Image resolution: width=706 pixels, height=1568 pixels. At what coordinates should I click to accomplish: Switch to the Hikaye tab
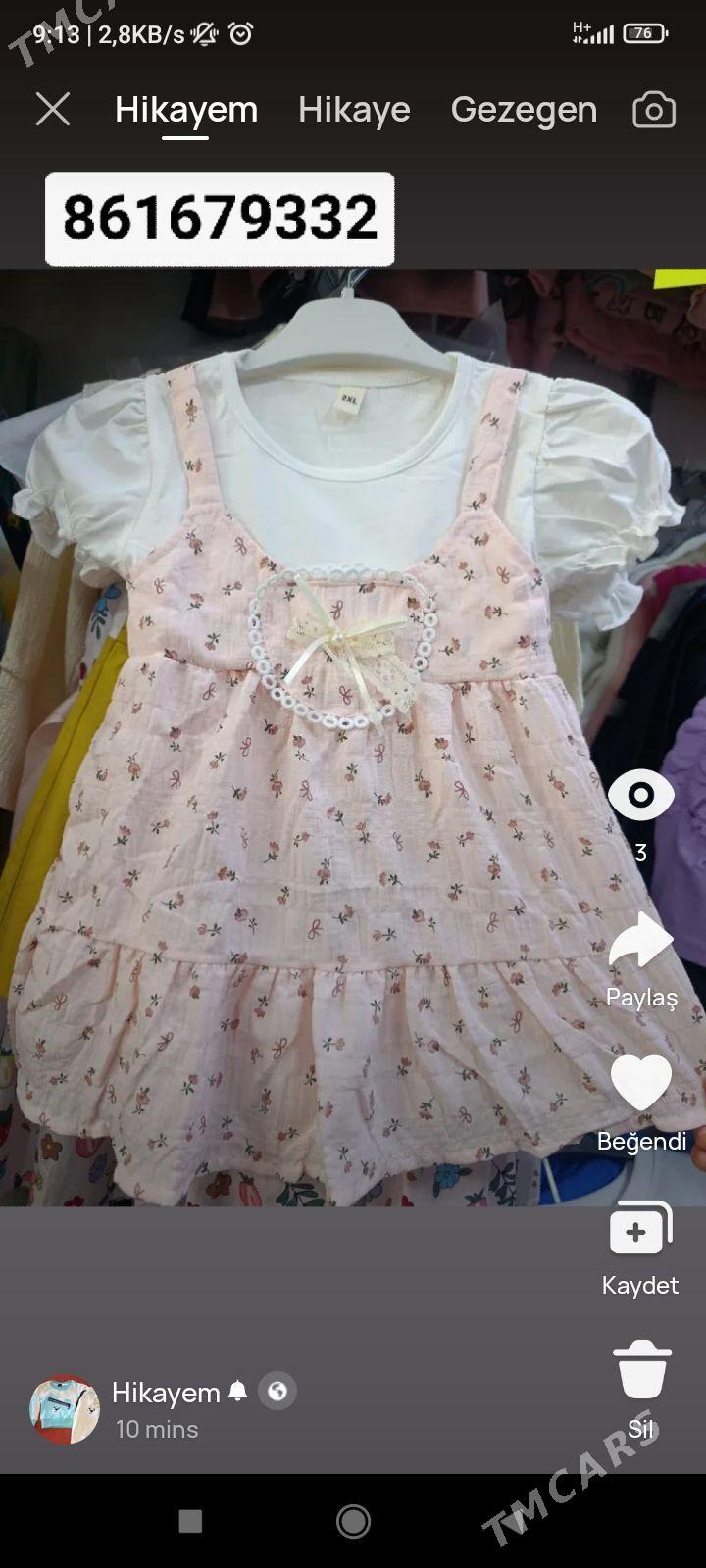tap(354, 110)
